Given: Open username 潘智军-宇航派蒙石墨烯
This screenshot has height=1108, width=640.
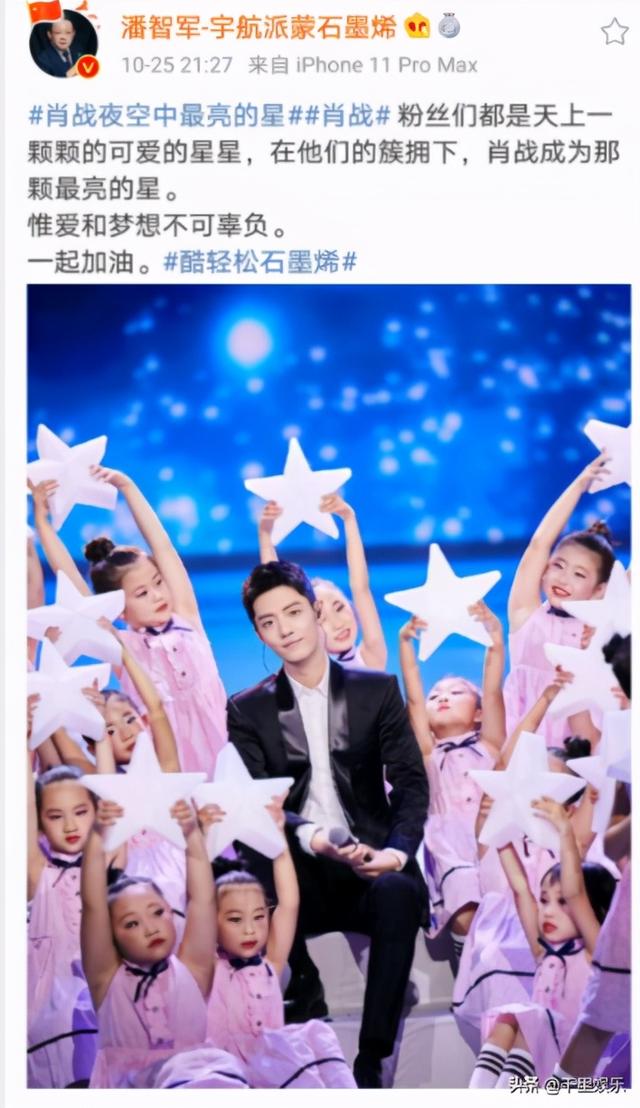Looking at the screenshot, I should (x=258, y=26).
